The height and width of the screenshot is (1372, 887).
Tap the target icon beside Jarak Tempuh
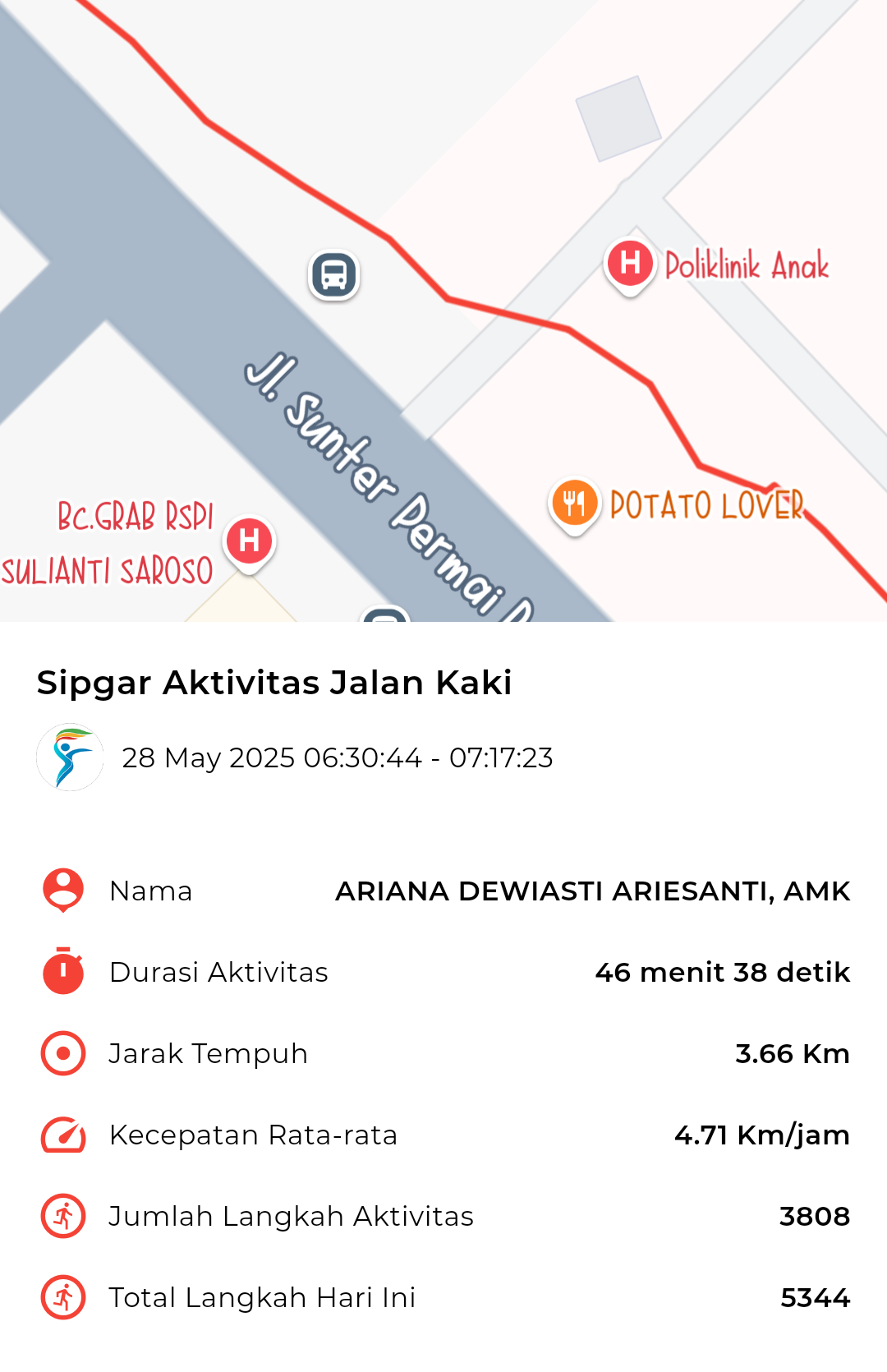62,1053
